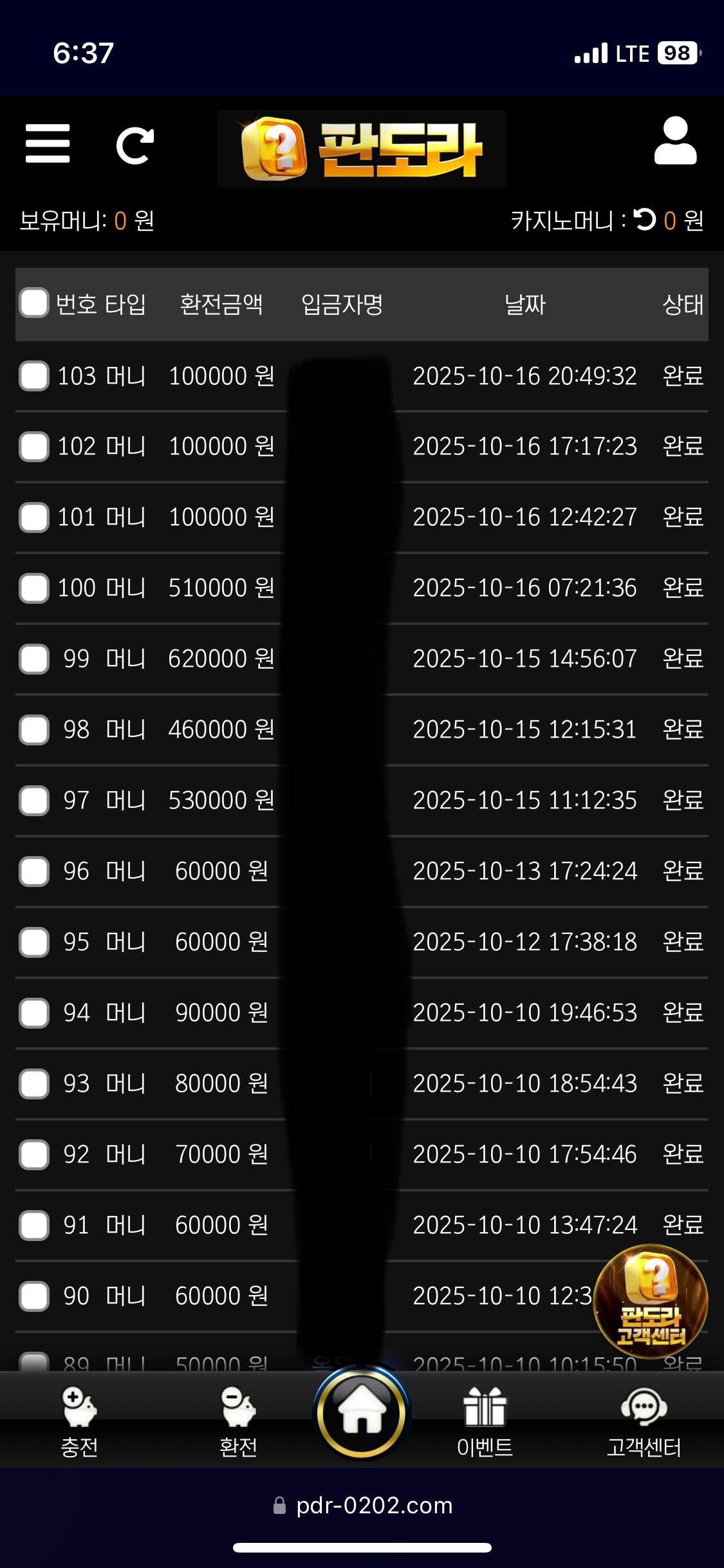Tap the home button

[362, 1412]
